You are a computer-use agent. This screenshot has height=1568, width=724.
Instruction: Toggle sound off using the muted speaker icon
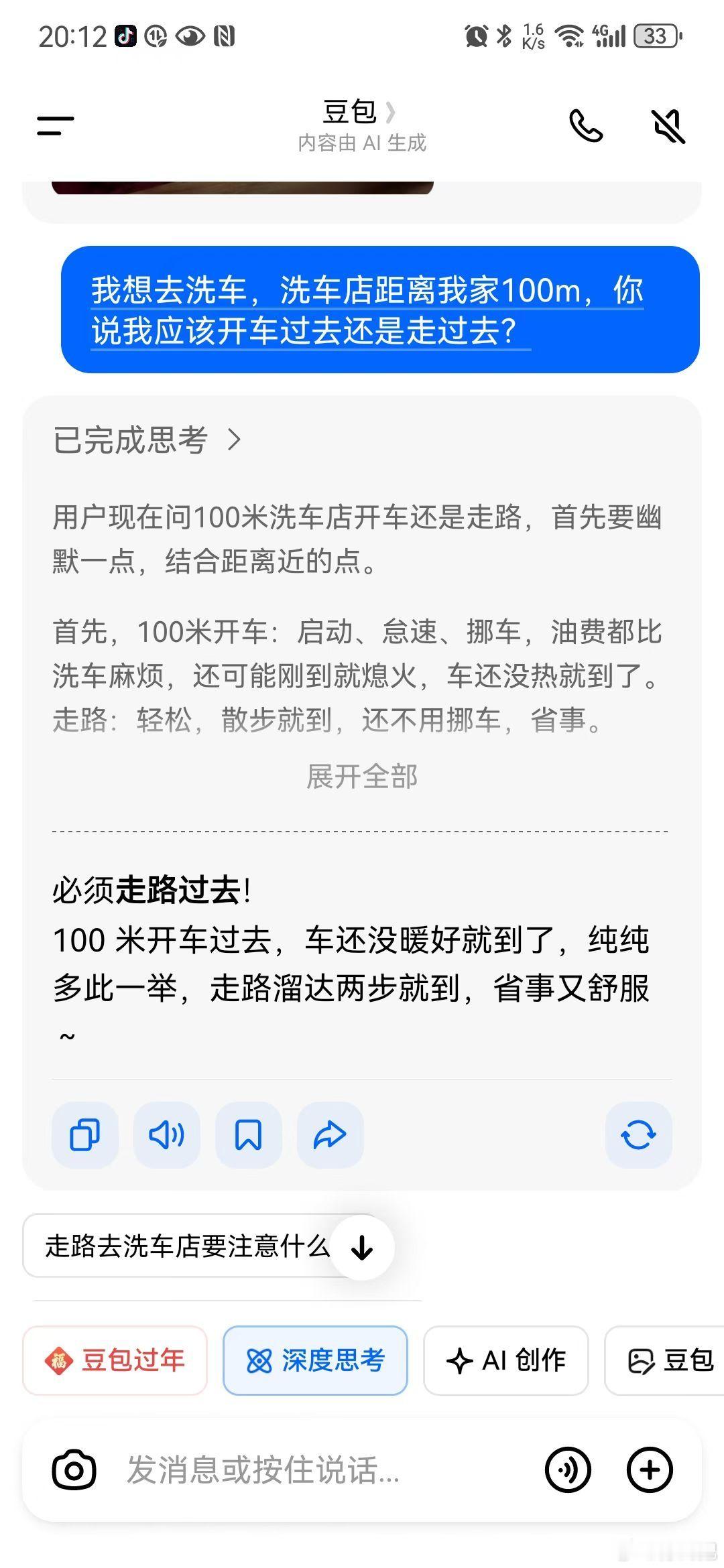[668, 126]
